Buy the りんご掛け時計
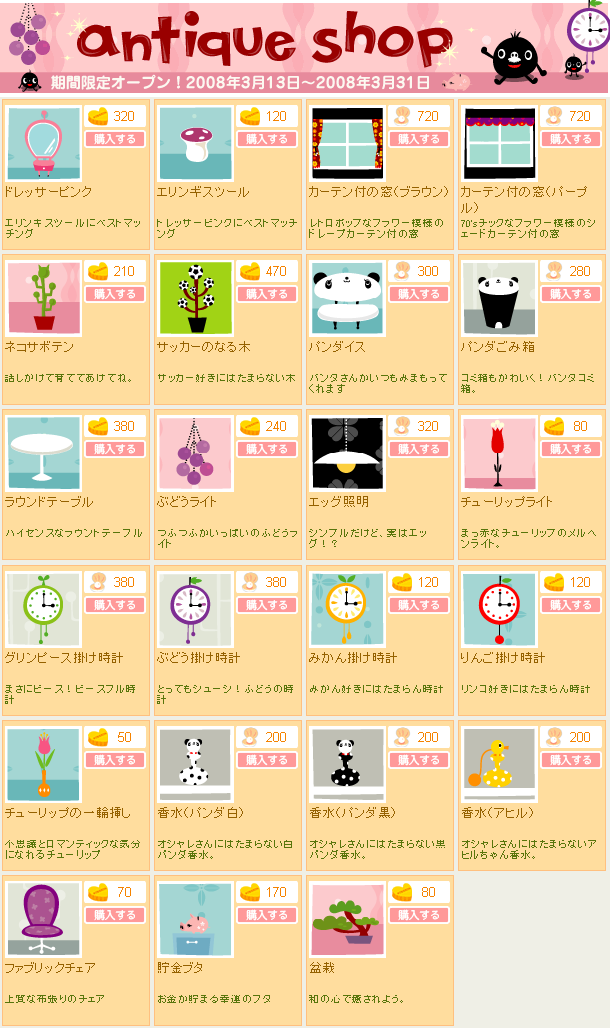Viewport: 610px width, 1028px height. (571, 605)
